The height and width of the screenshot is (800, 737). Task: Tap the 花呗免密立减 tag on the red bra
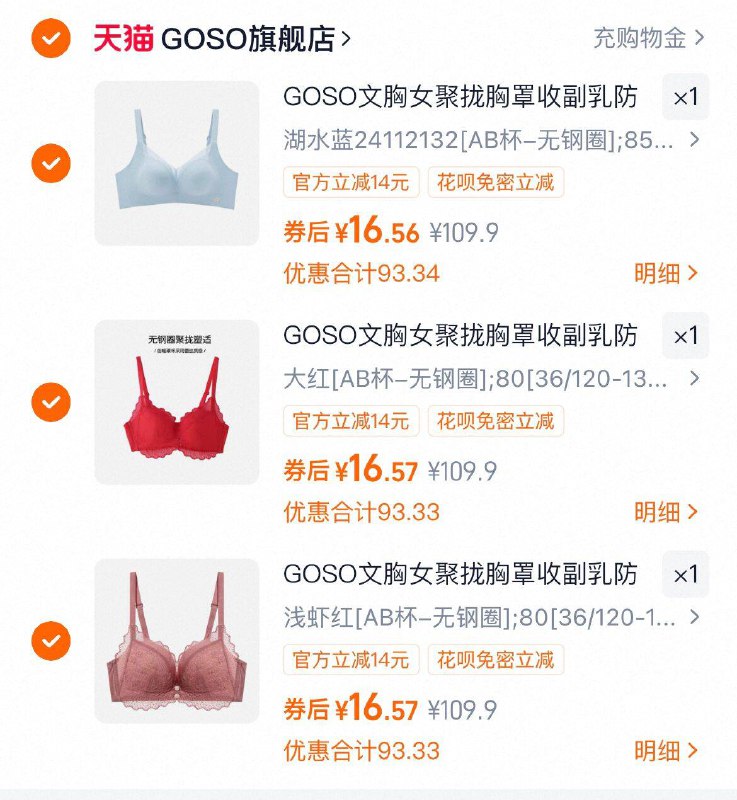click(499, 421)
